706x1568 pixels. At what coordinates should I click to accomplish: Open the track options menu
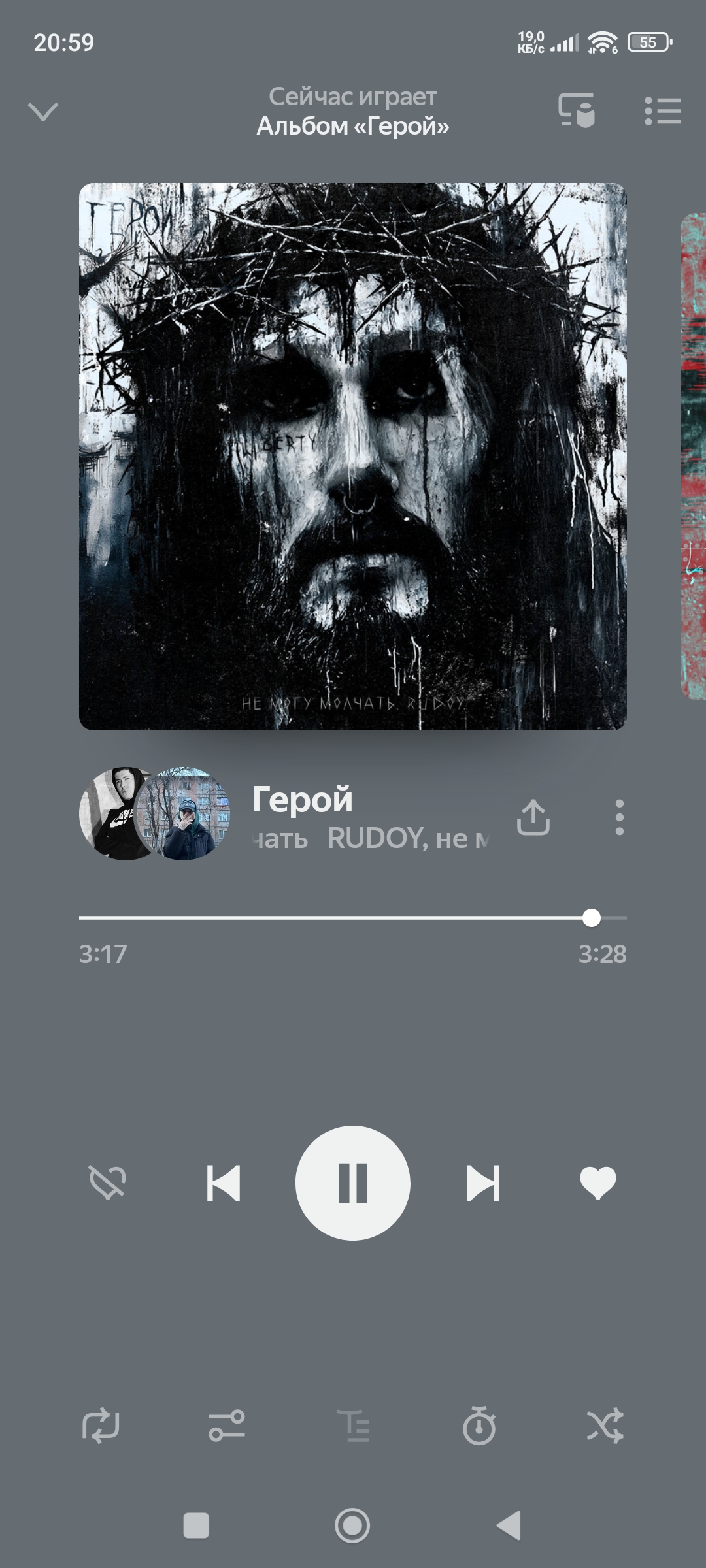click(619, 817)
